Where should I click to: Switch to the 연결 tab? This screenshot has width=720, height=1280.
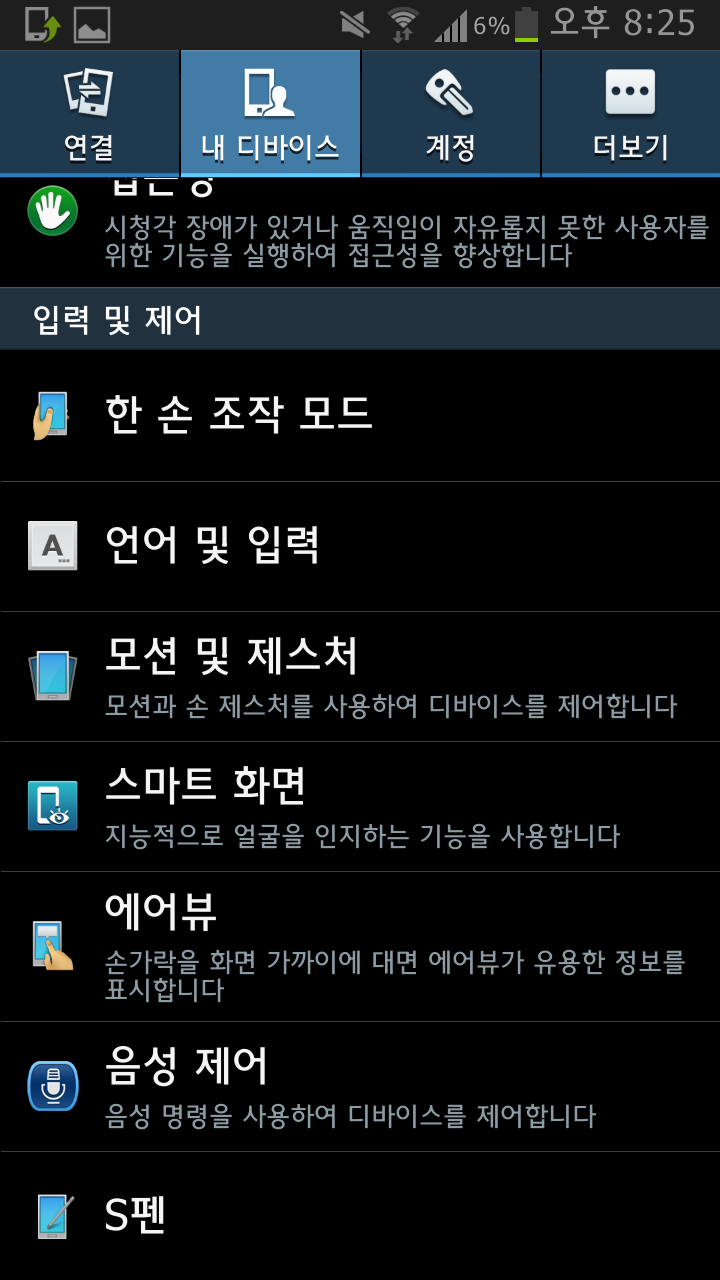(90, 113)
